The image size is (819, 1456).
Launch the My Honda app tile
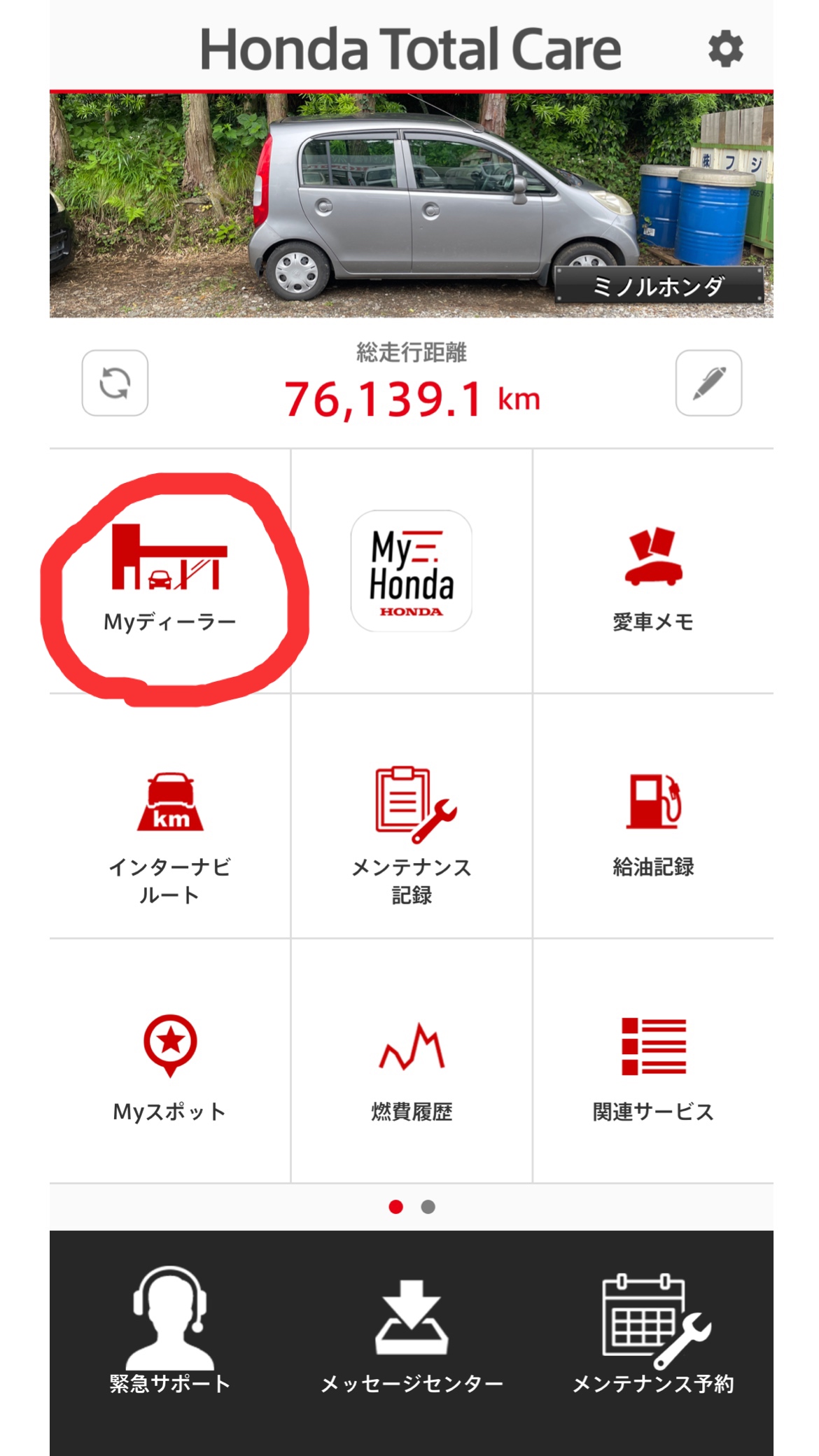pos(412,570)
